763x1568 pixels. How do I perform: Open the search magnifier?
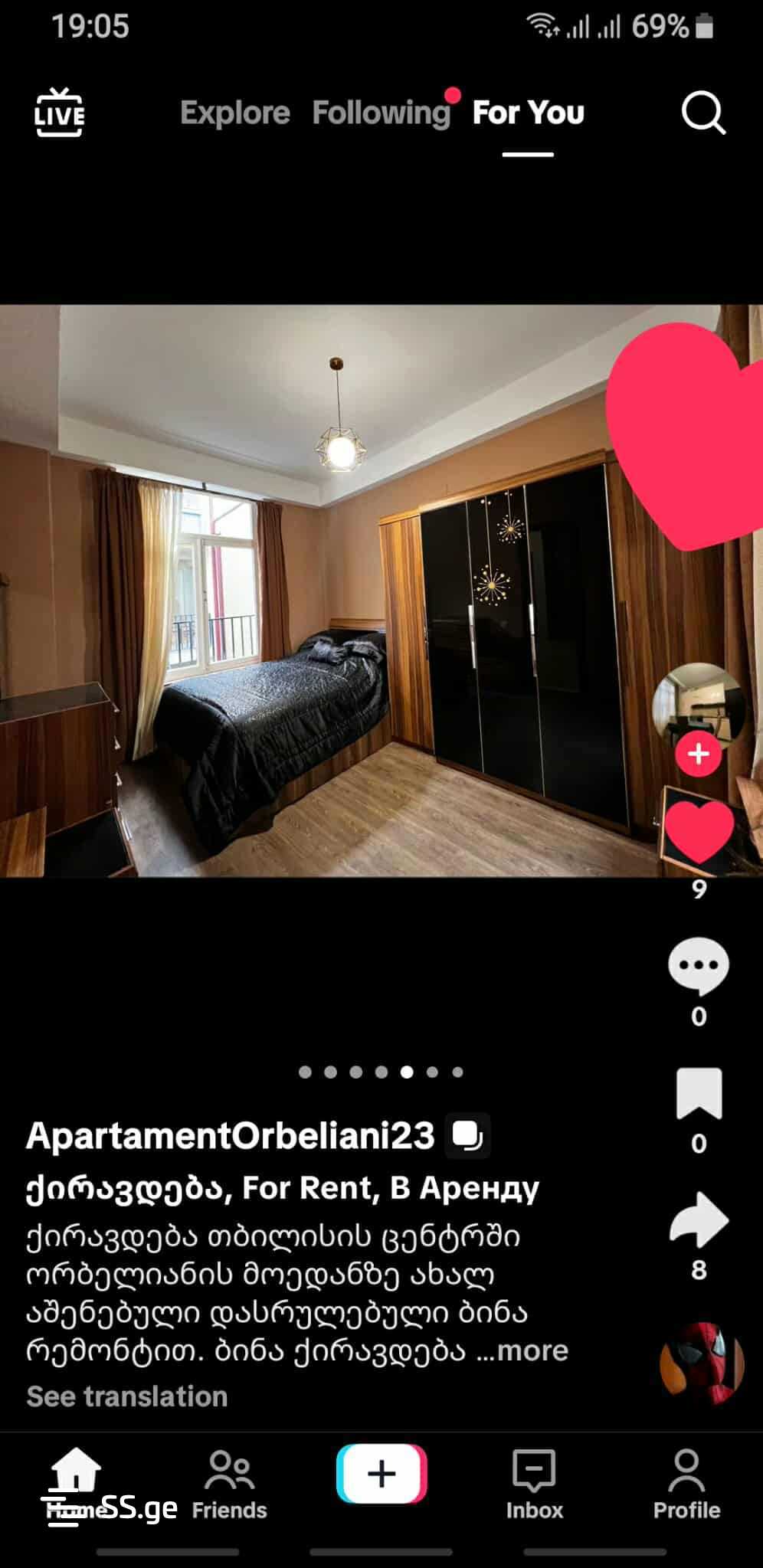[x=702, y=113]
